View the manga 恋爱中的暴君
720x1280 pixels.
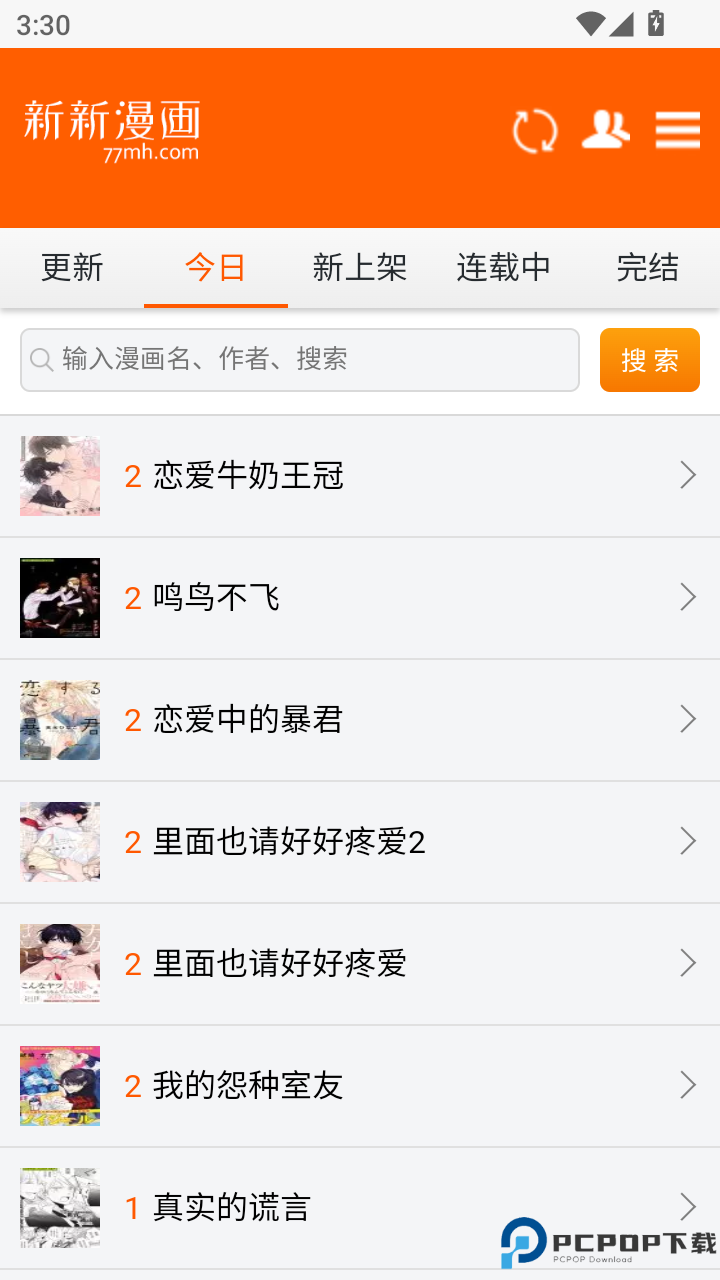360,720
